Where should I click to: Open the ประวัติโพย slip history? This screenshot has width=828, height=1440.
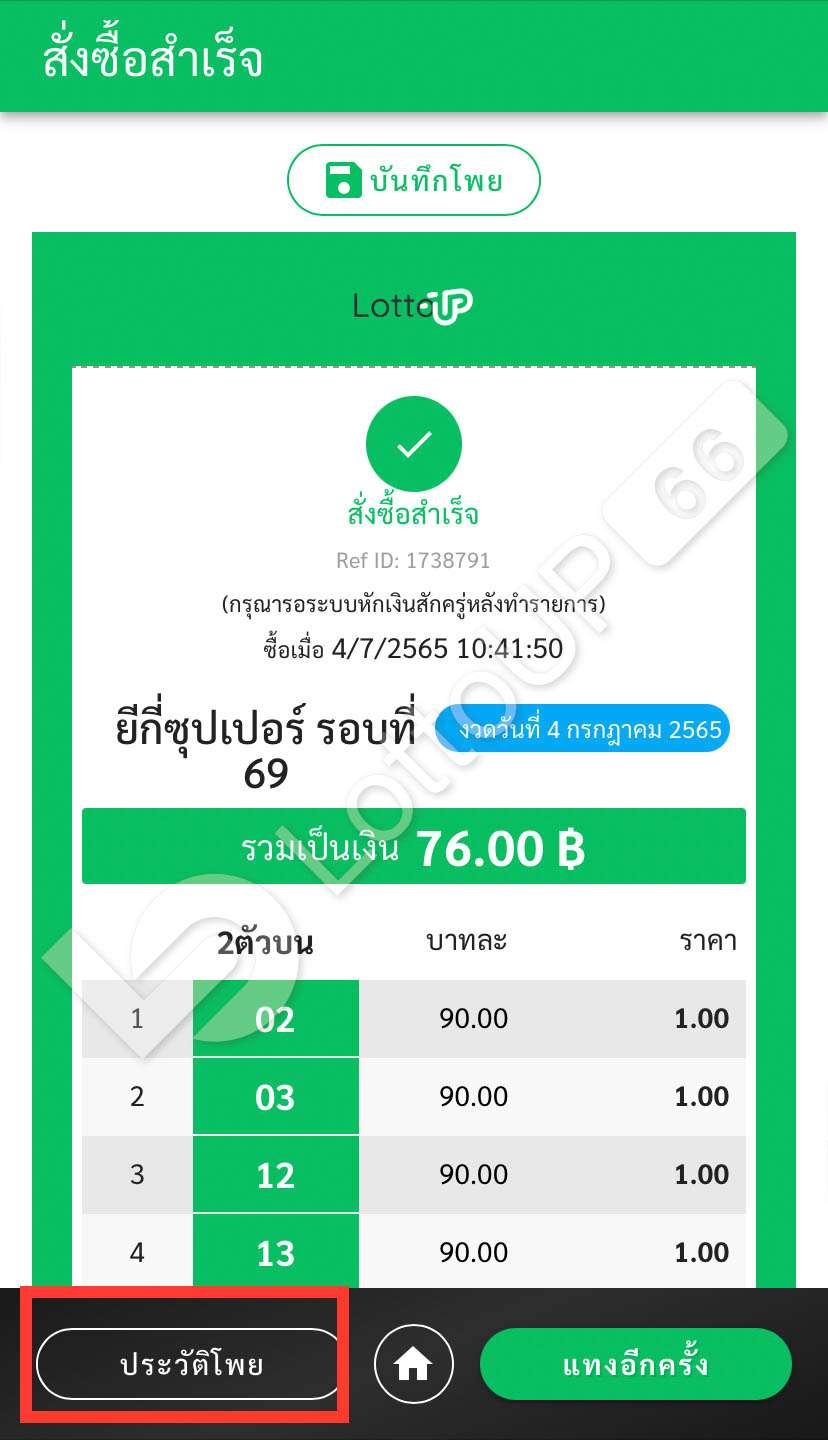[x=190, y=1364]
